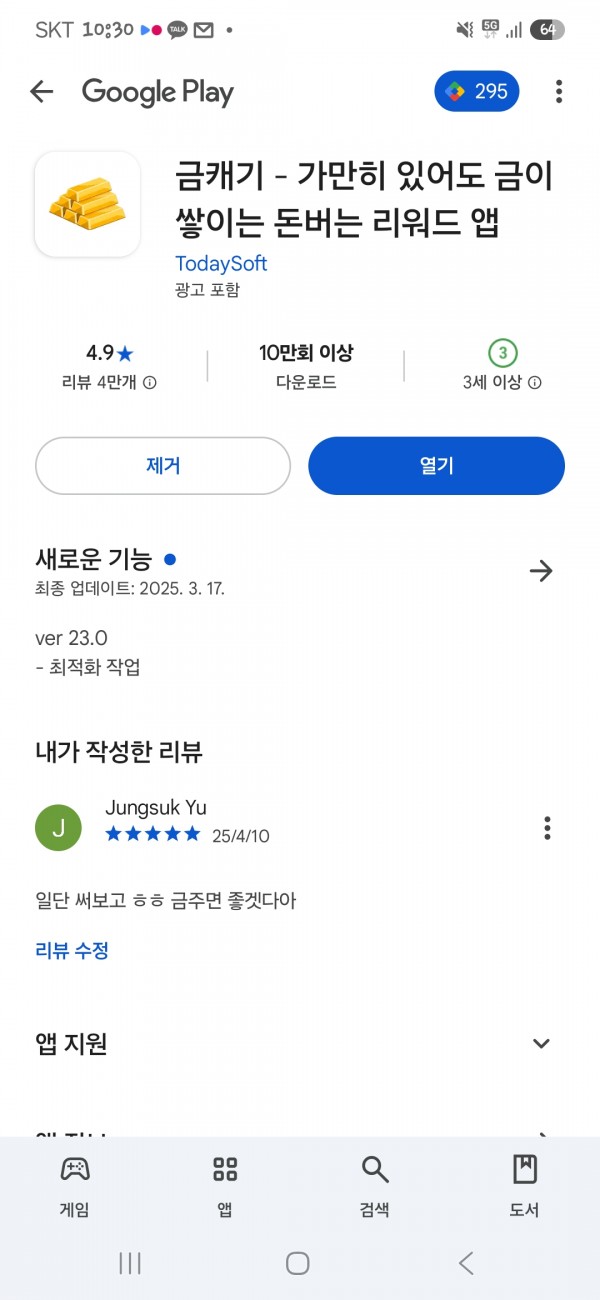Go back using the top-left arrow
Screen dimensions: 600x1300
[x=41, y=92]
